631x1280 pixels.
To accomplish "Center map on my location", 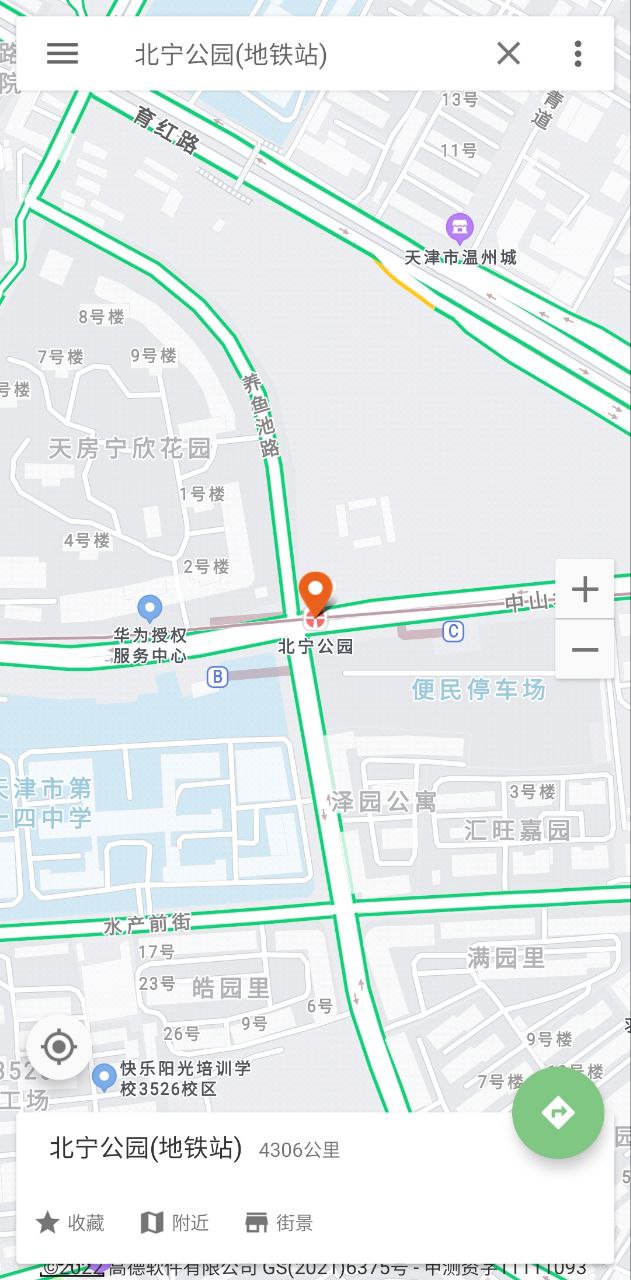I will coord(59,1047).
